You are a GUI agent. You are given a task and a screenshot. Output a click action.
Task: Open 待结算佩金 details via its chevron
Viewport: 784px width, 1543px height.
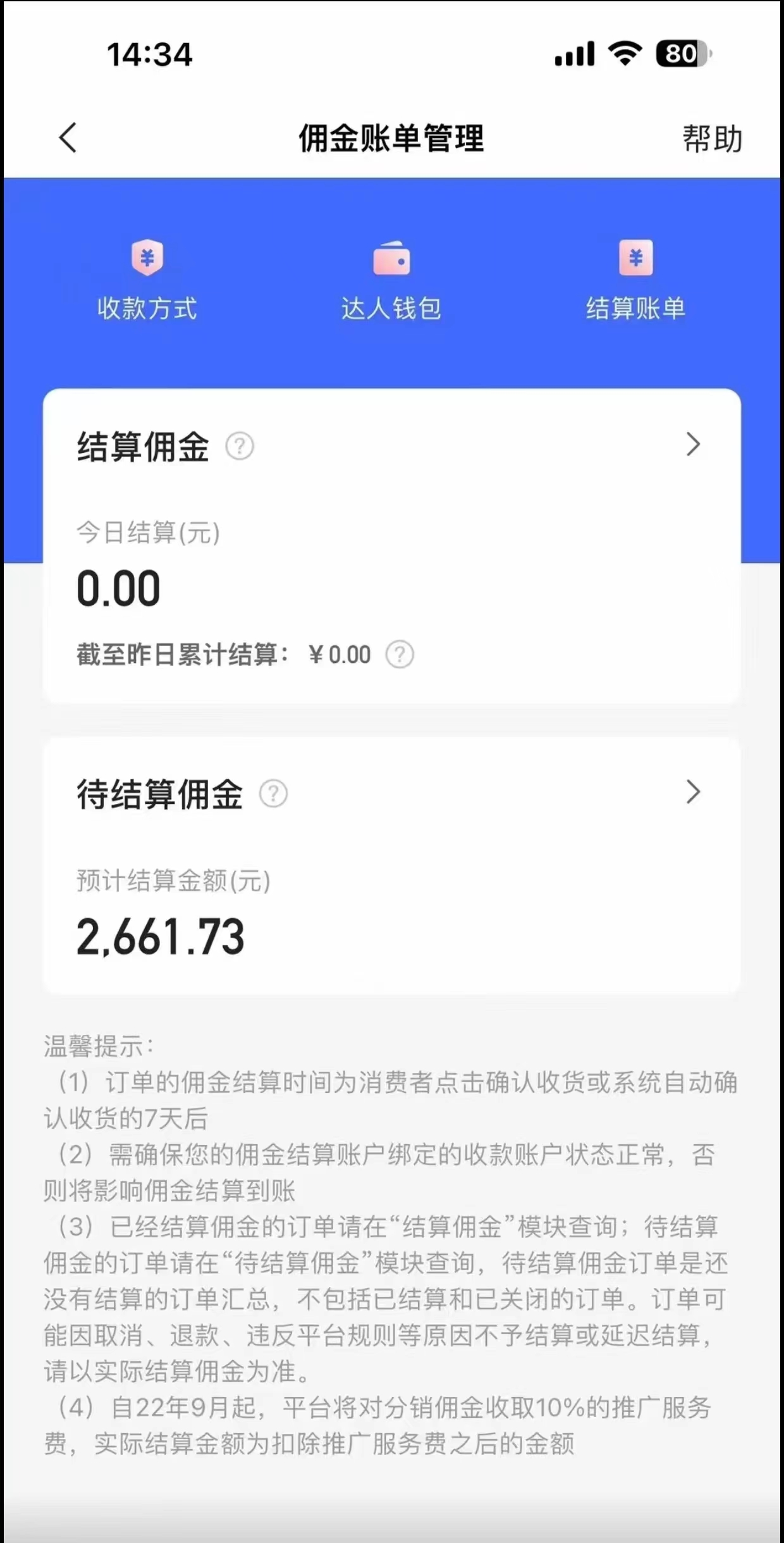[693, 792]
